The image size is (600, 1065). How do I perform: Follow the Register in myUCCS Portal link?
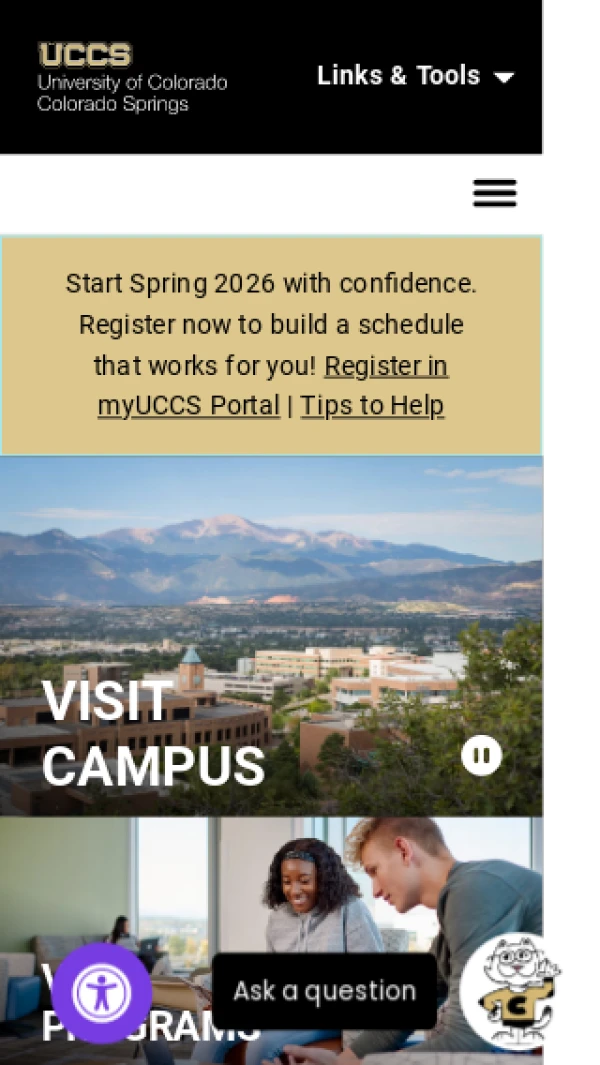click(x=385, y=366)
